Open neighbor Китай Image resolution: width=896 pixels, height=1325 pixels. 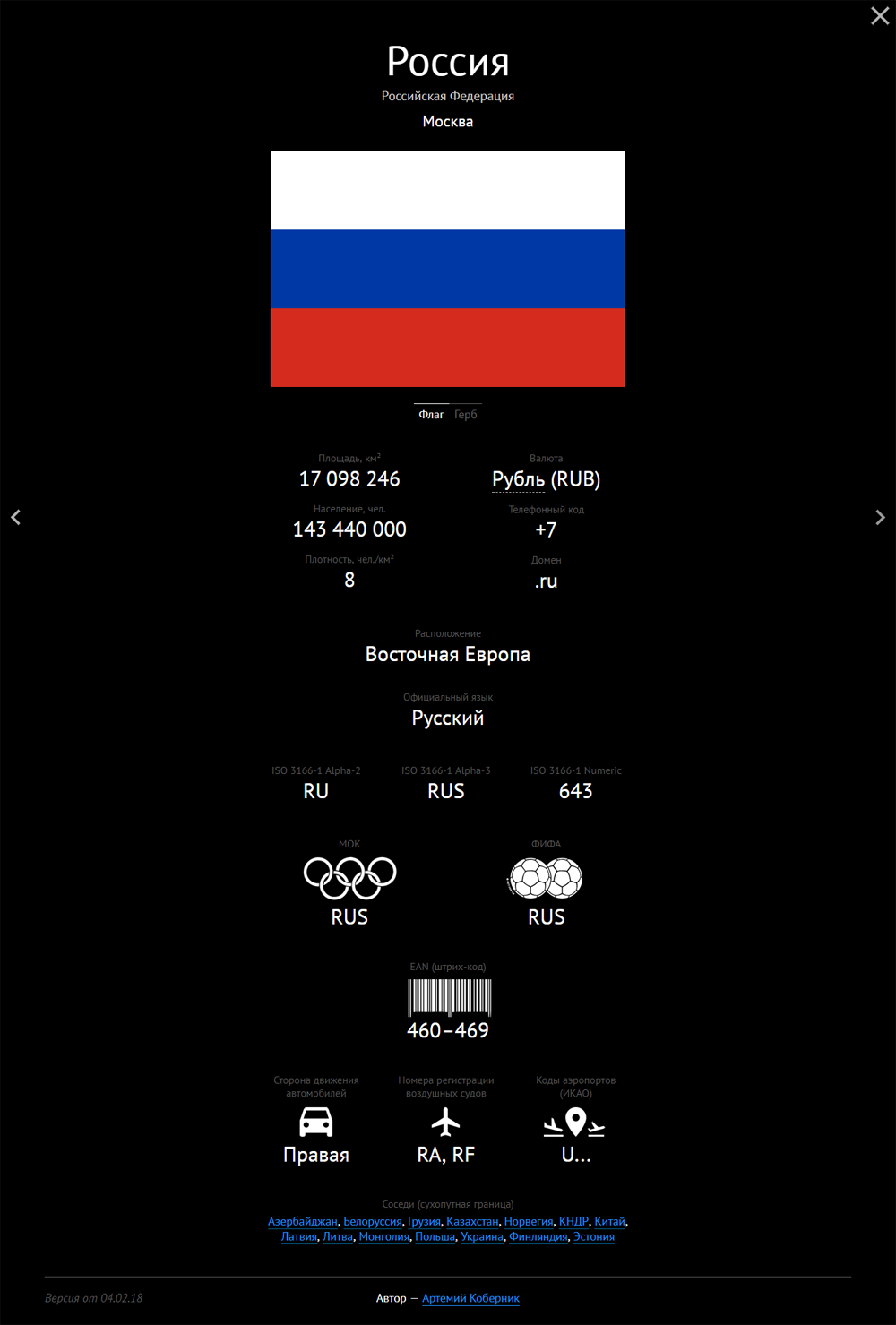point(609,1221)
